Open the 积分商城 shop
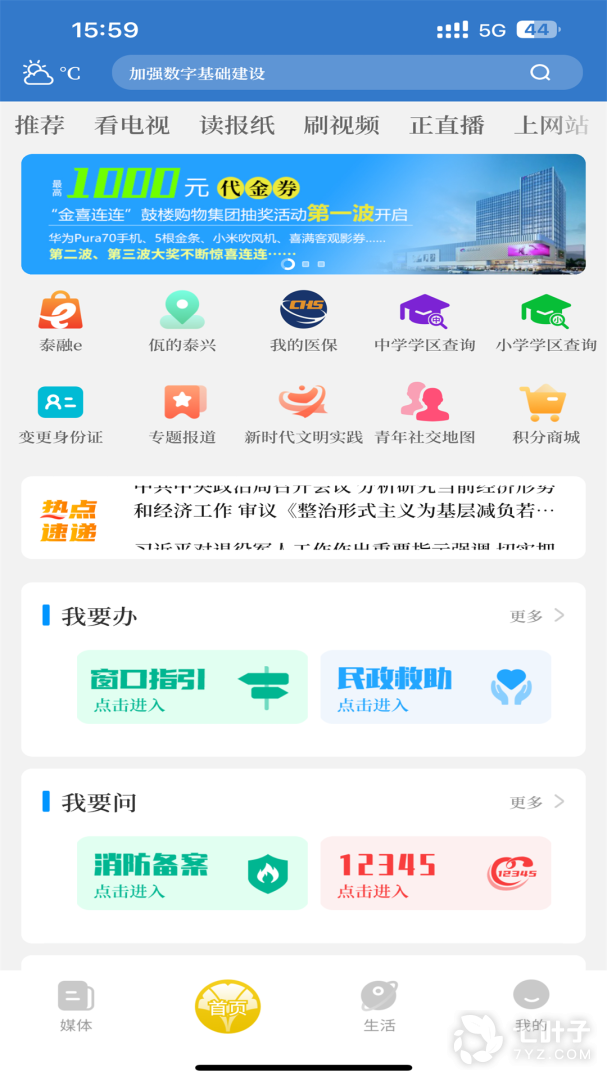Image resolution: width=607 pixels, height=1080 pixels. [546, 413]
